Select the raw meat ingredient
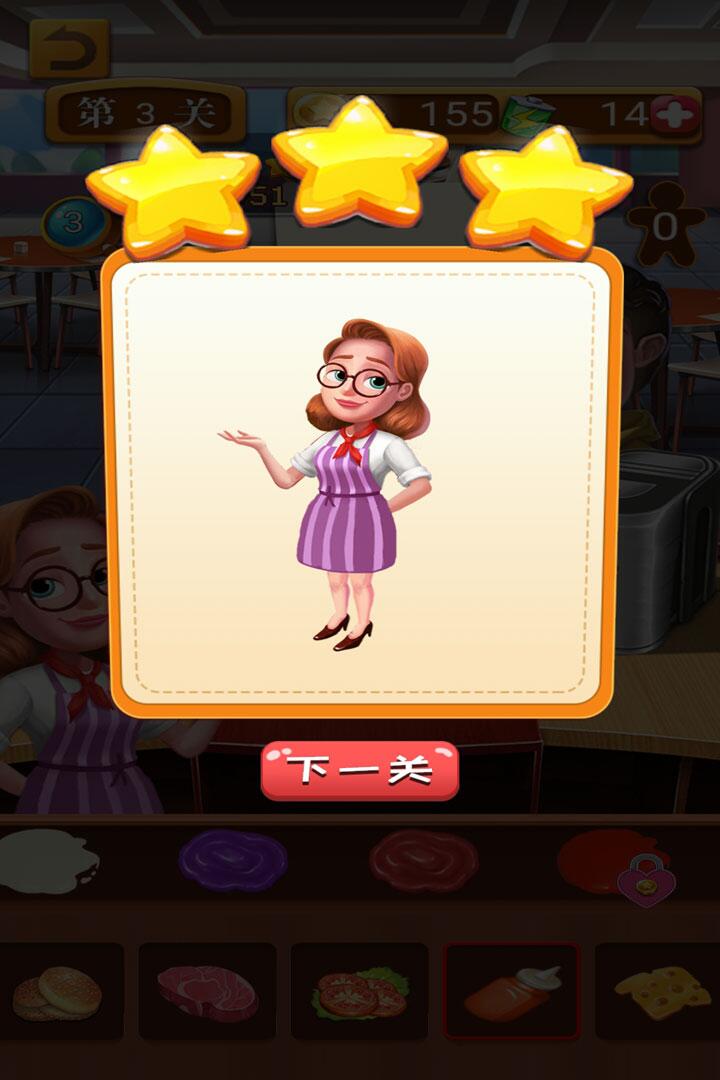This screenshot has width=720, height=1080. [x=207, y=992]
